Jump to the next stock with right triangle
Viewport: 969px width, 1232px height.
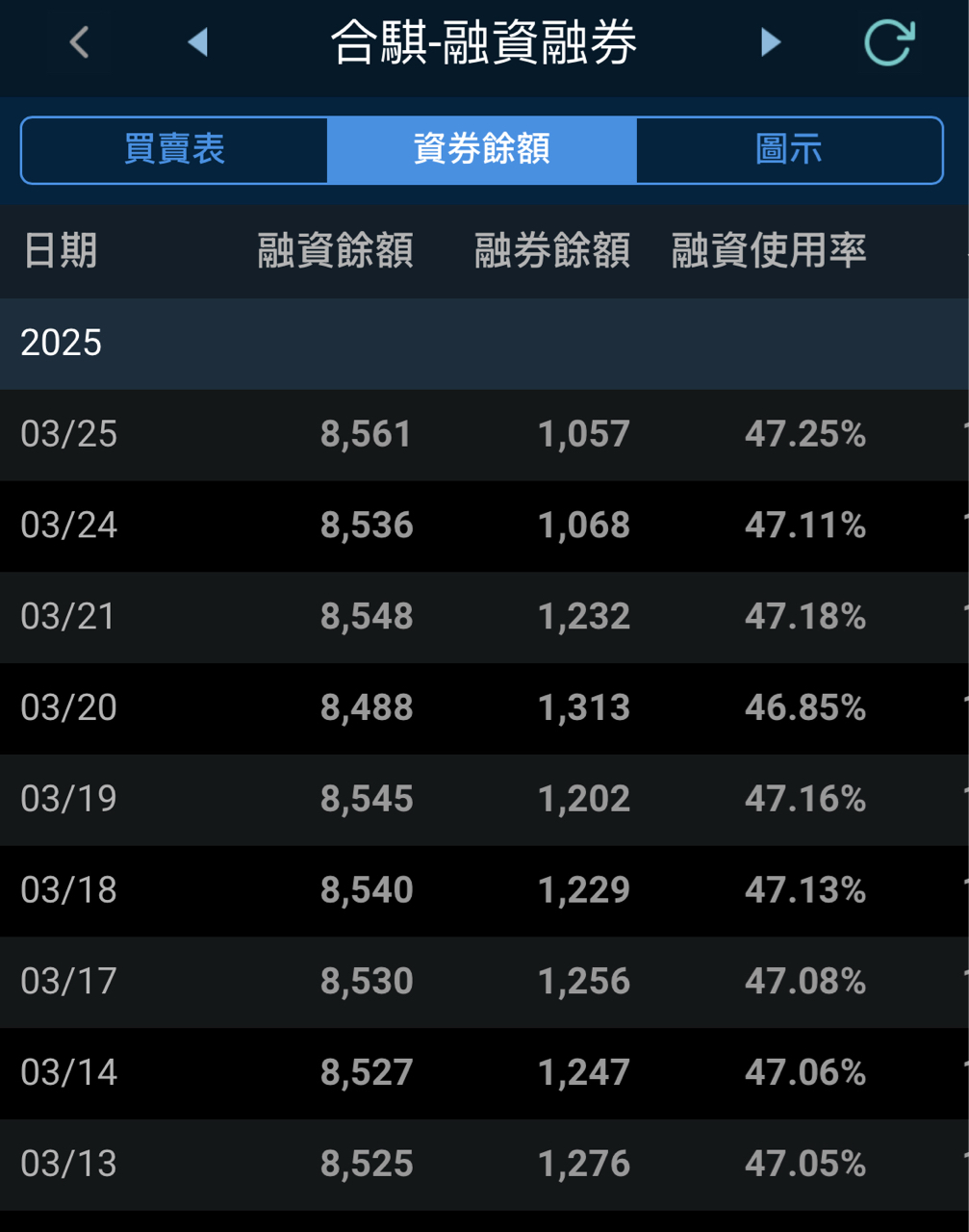tap(770, 42)
